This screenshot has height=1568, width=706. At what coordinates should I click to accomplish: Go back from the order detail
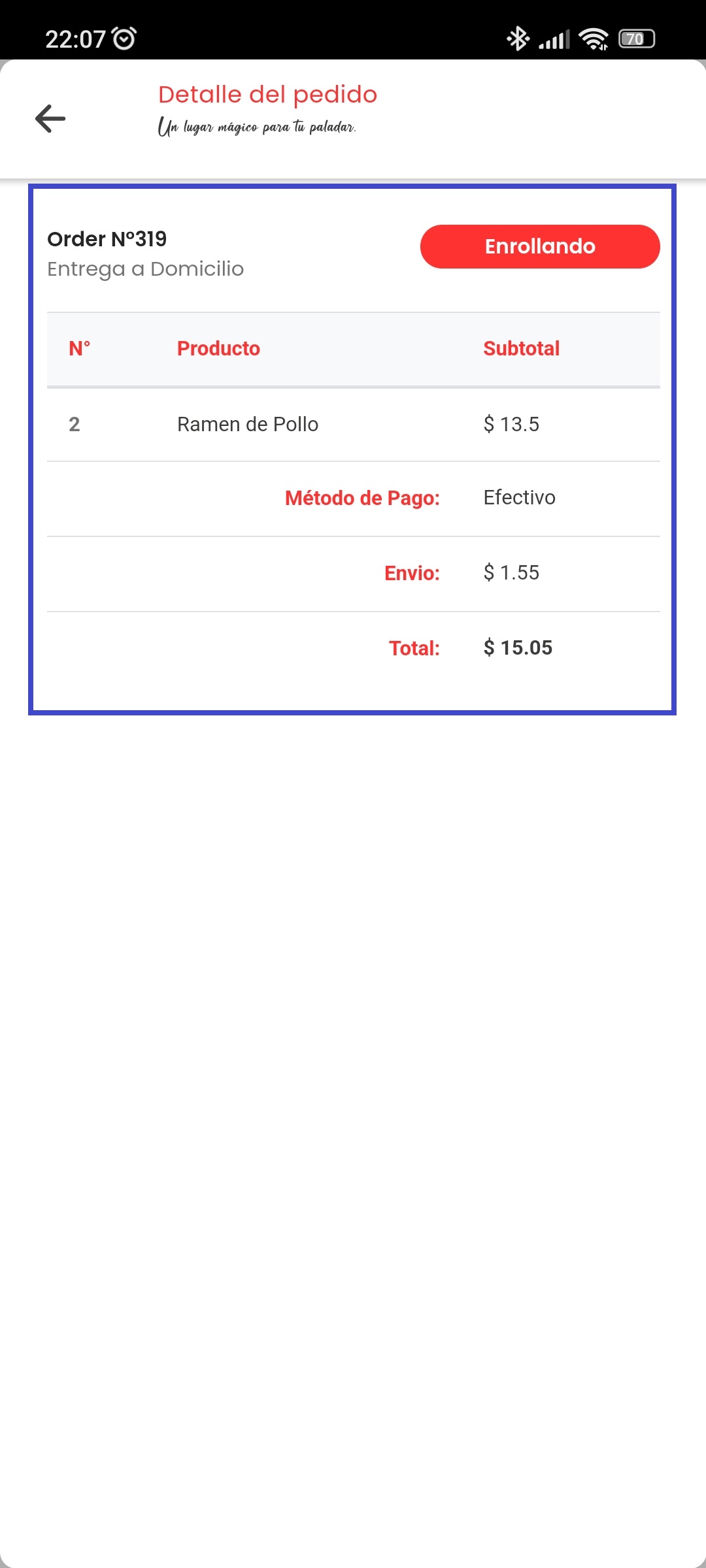coord(50,118)
